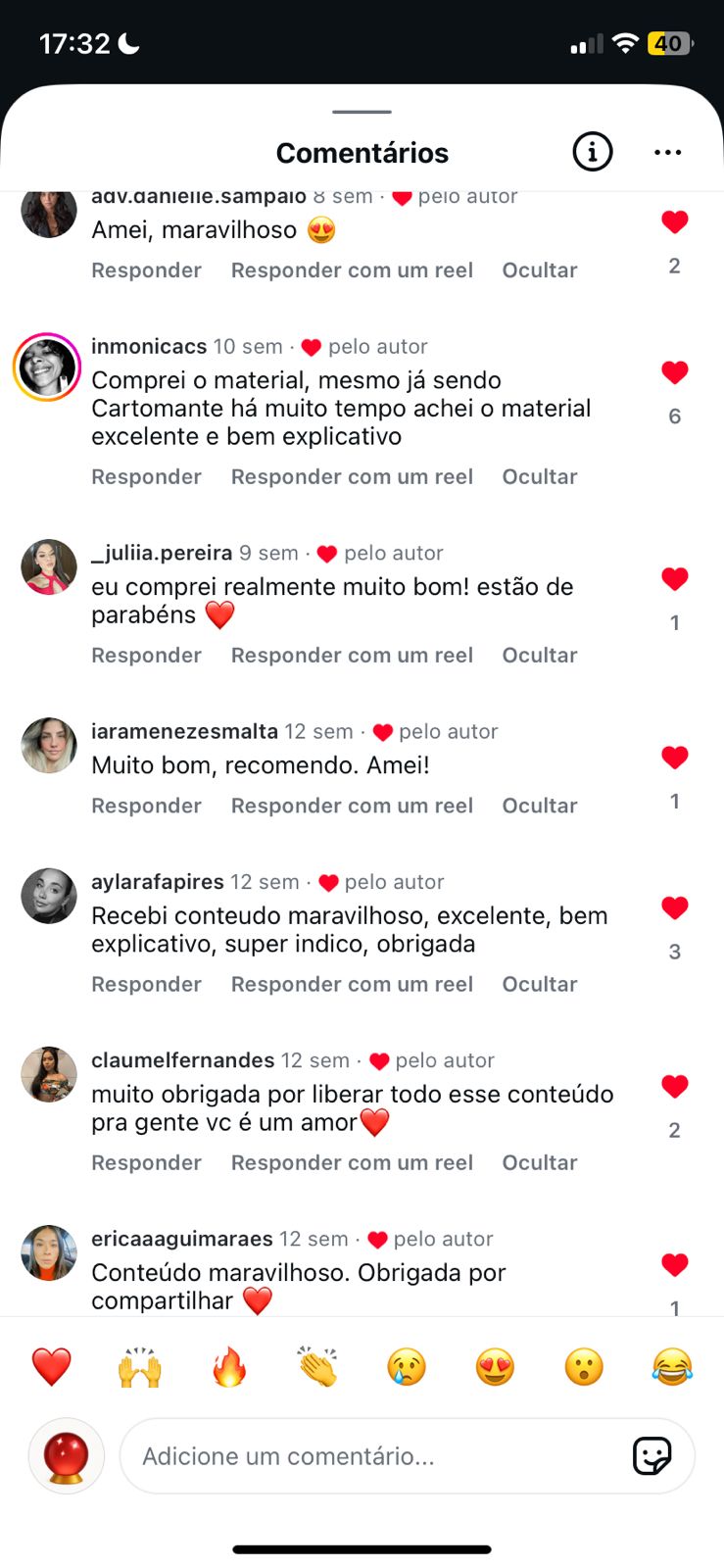The width and height of the screenshot is (724, 1568).
Task: Hide _juliia.pereira's comment
Action: (x=540, y=655)
